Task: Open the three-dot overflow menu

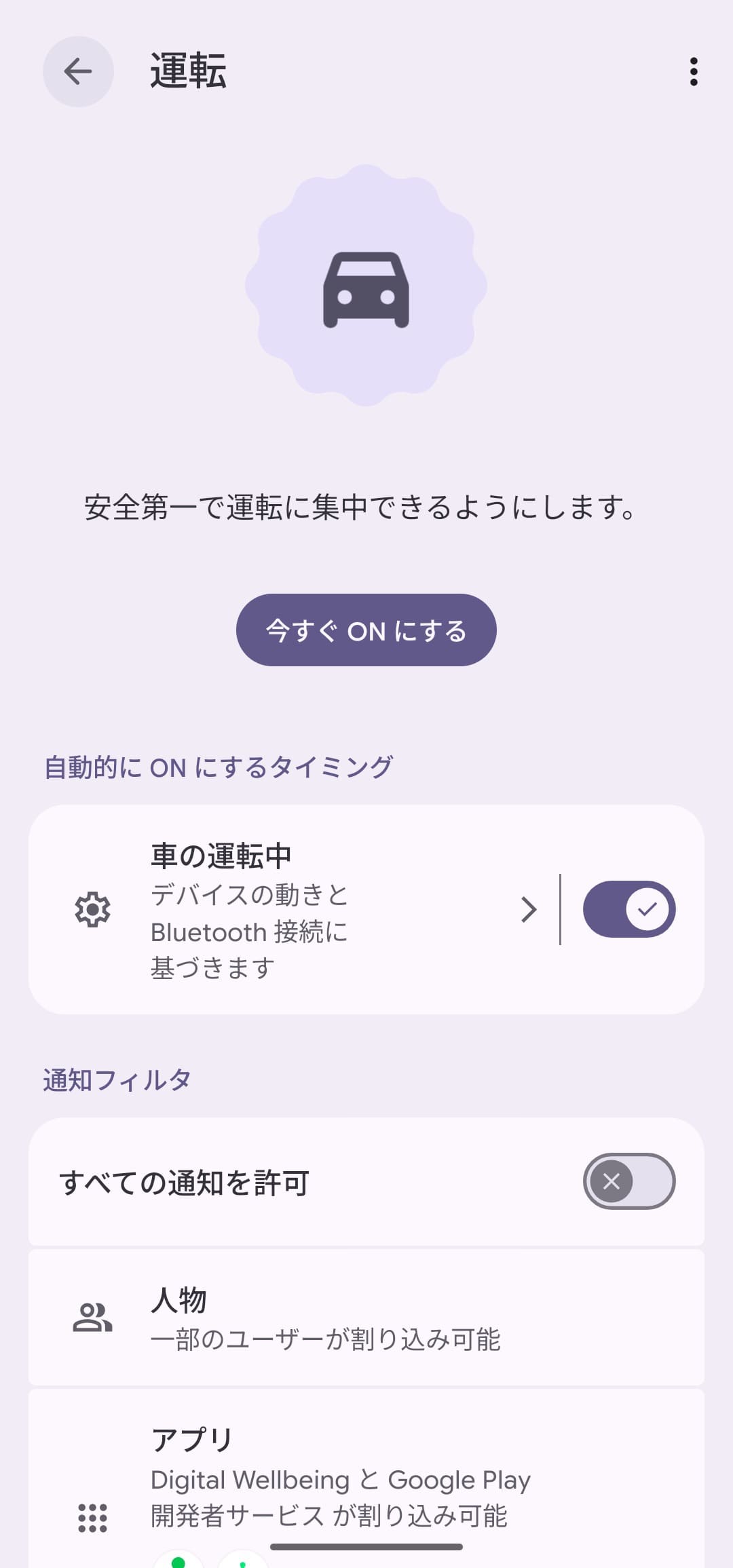Action: pyautogui.click(x=693, y=73)
